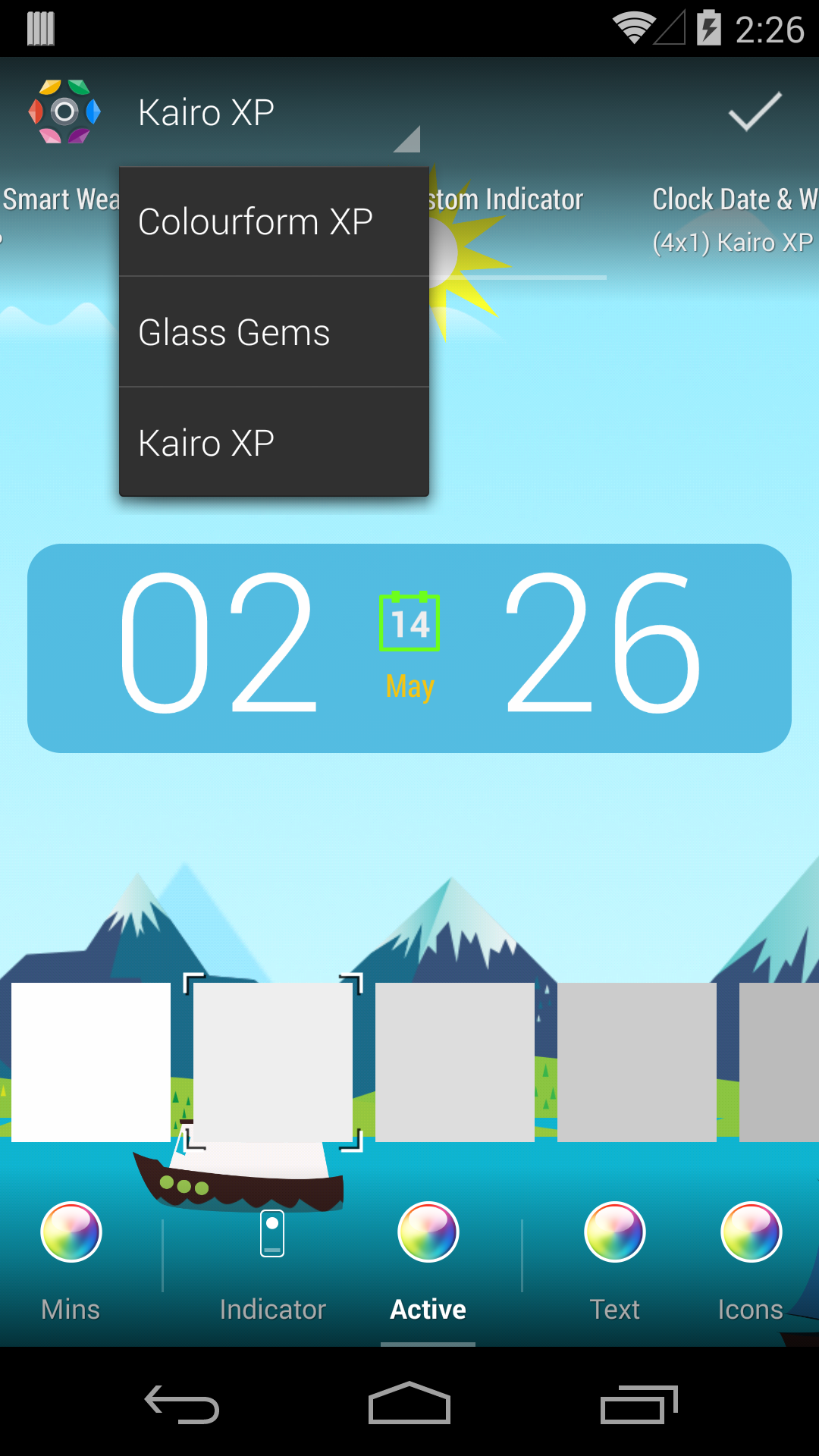Tap the Clock Date & Weather widget tab
The image size is (819, 1456).
[733, 218]
